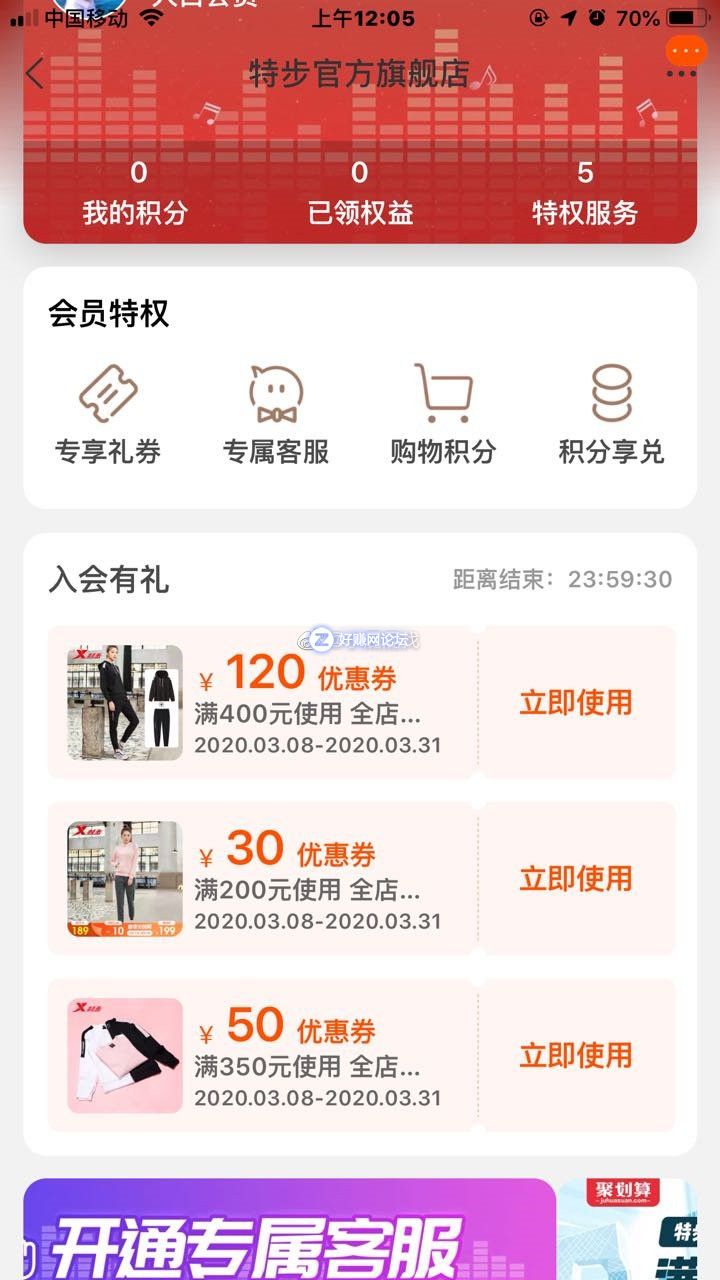Open 购物积分 member privilege
Viewport: 720px width, 1280px height.
coord(443,416)
